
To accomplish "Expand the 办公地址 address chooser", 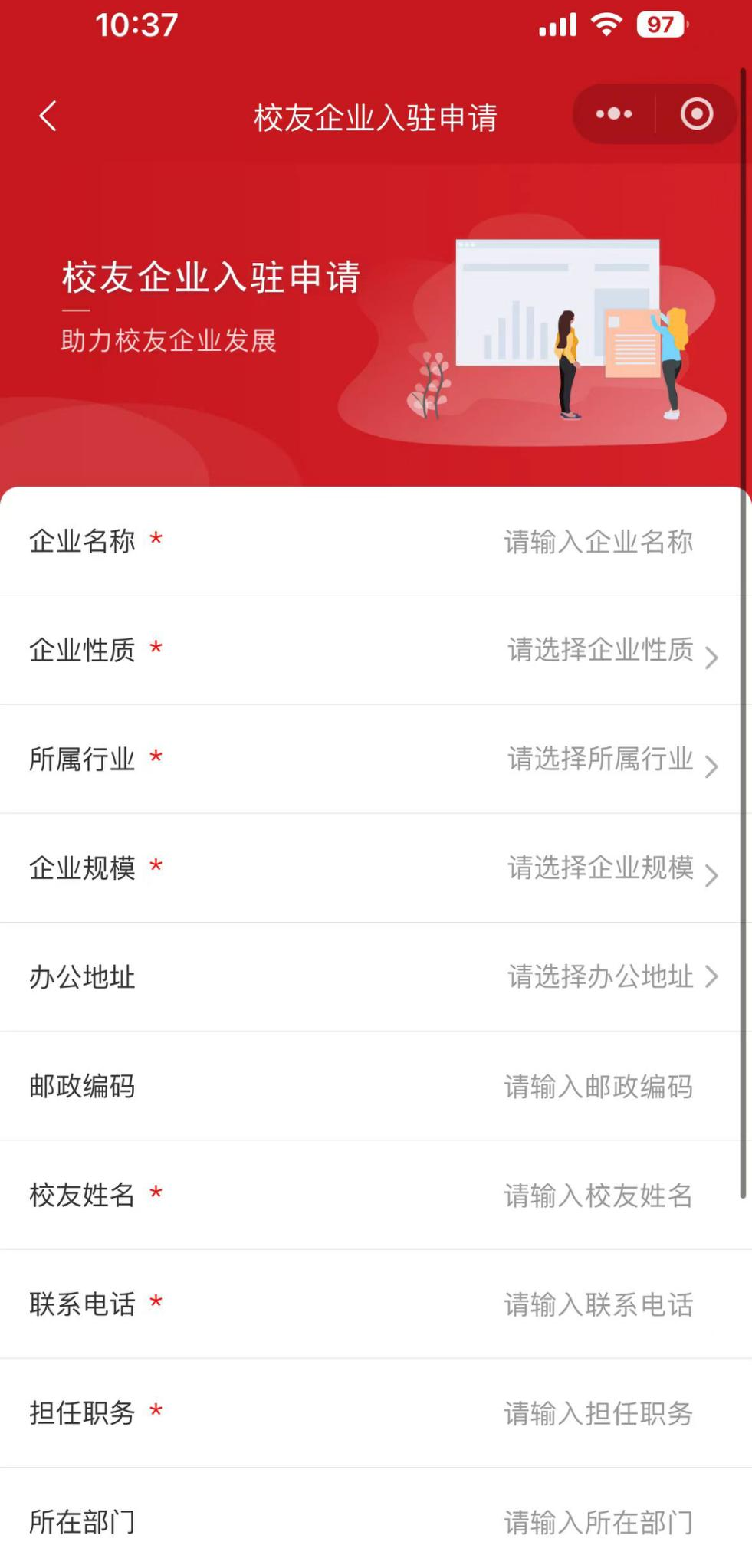I will click(x=376, y=977).
